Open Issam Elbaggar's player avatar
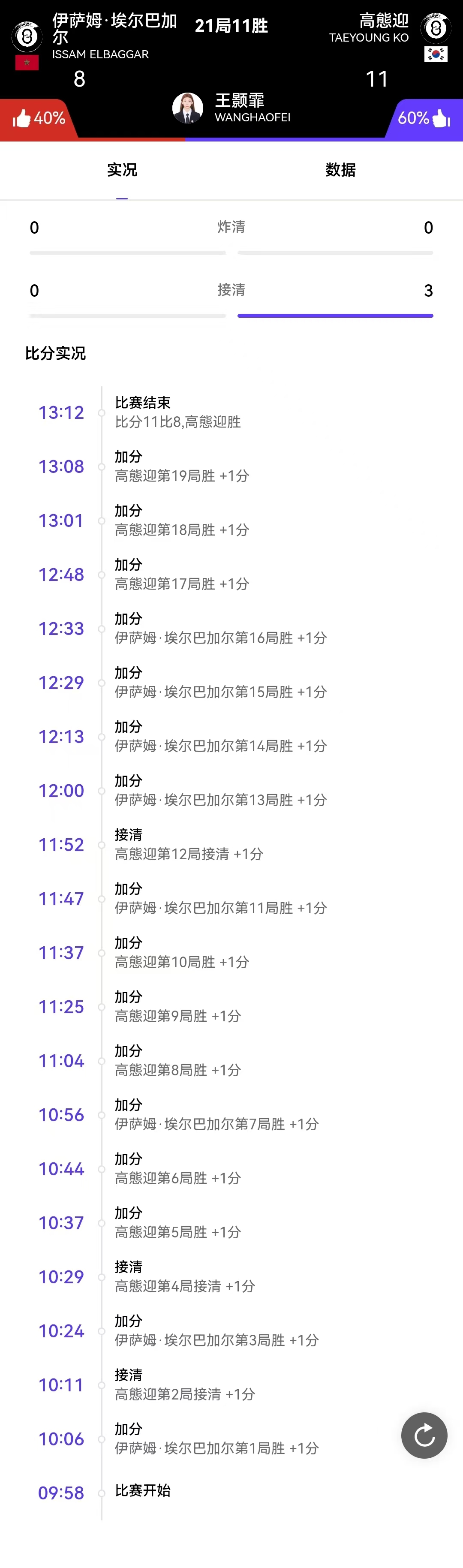The width and height of the screenshot is (463, 1568). pyautogui.click(x=27, y=36)
